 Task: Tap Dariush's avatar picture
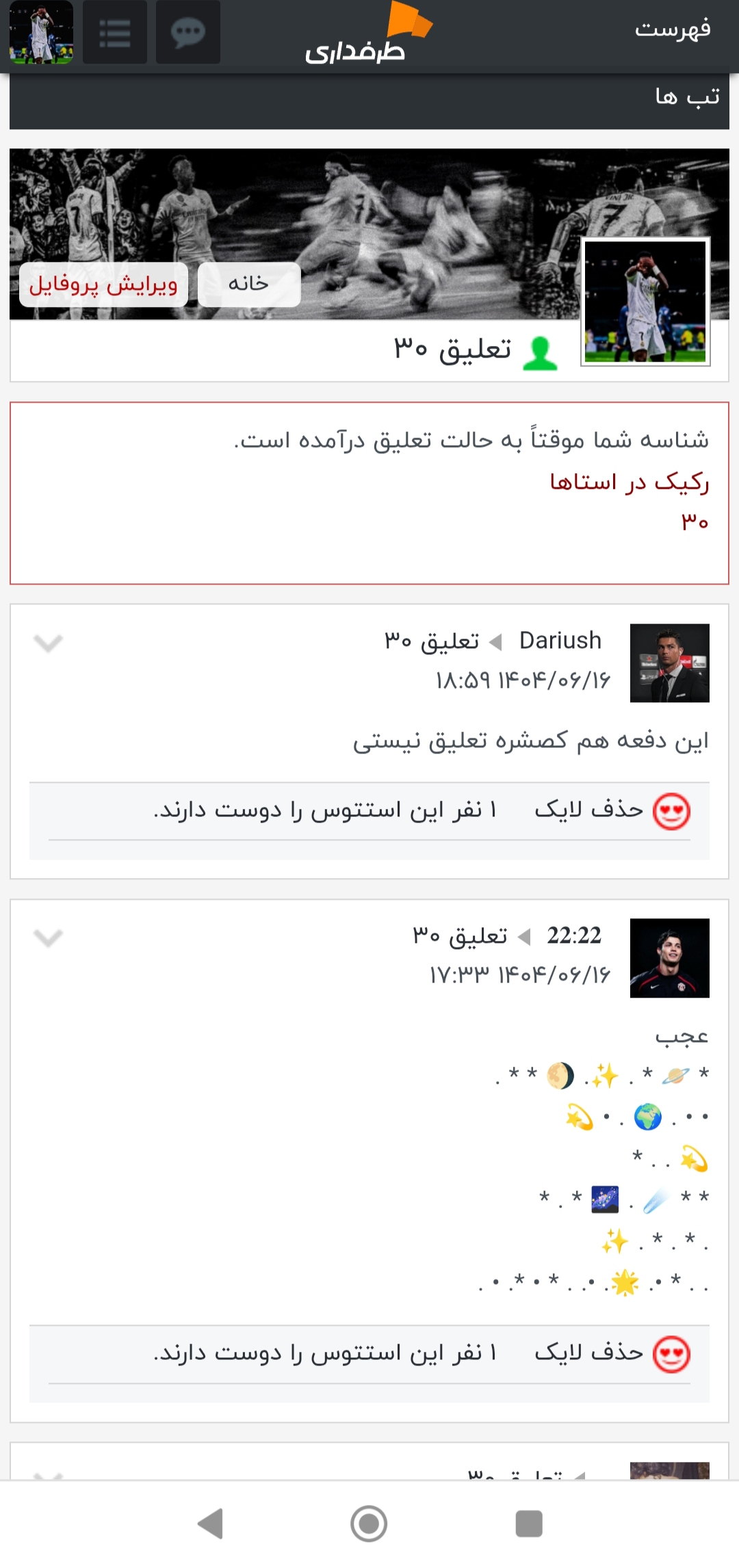coord(669,663)
